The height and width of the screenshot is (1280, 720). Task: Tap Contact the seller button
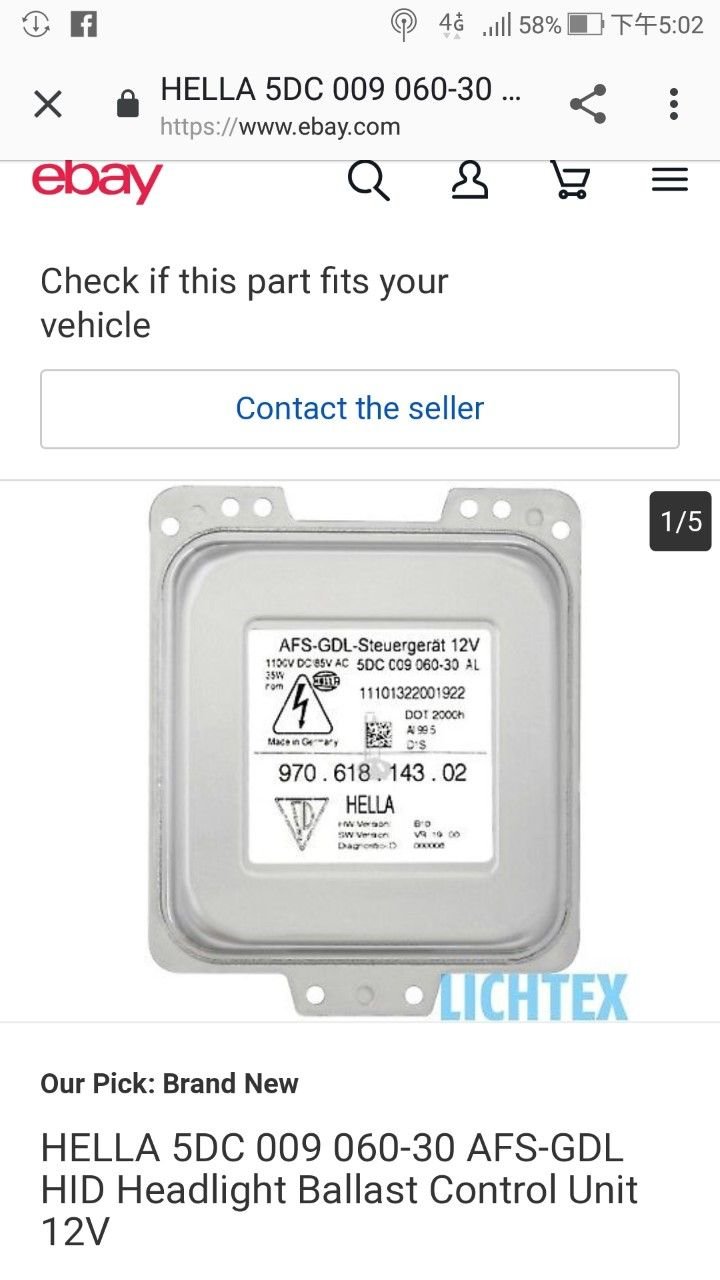(x=360, y=409)
